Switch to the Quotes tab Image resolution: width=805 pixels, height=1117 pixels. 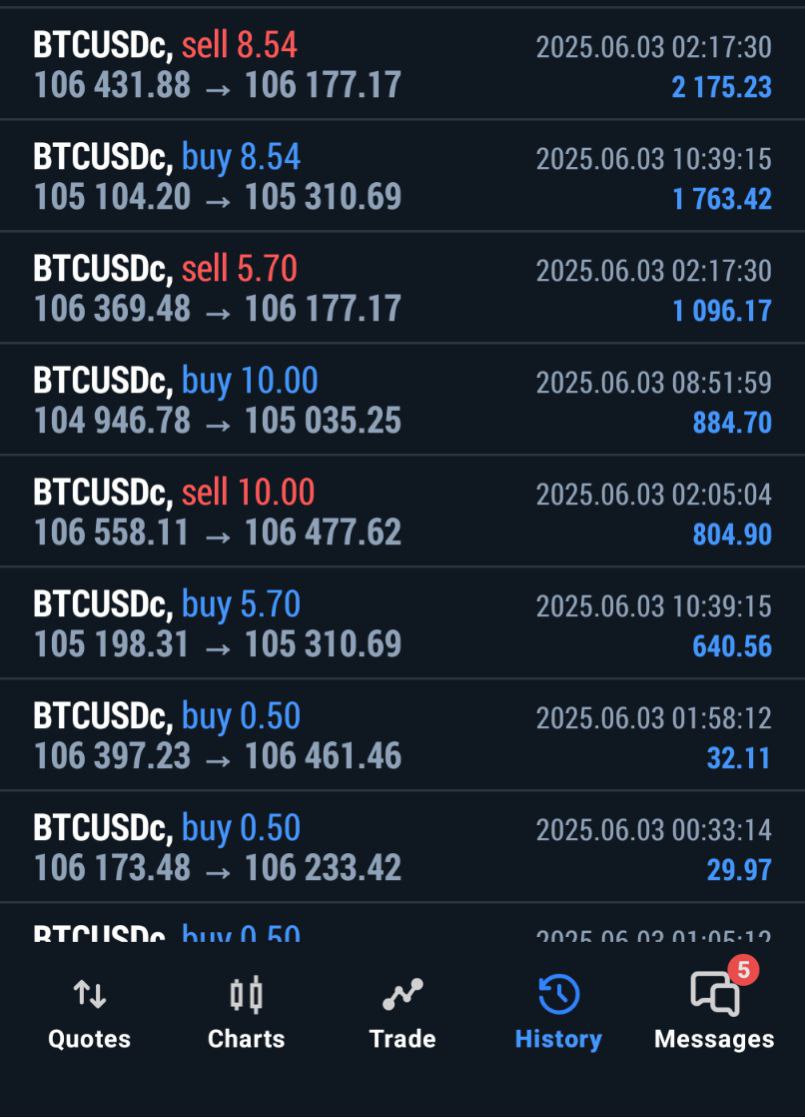click(x=89, y=1012)
